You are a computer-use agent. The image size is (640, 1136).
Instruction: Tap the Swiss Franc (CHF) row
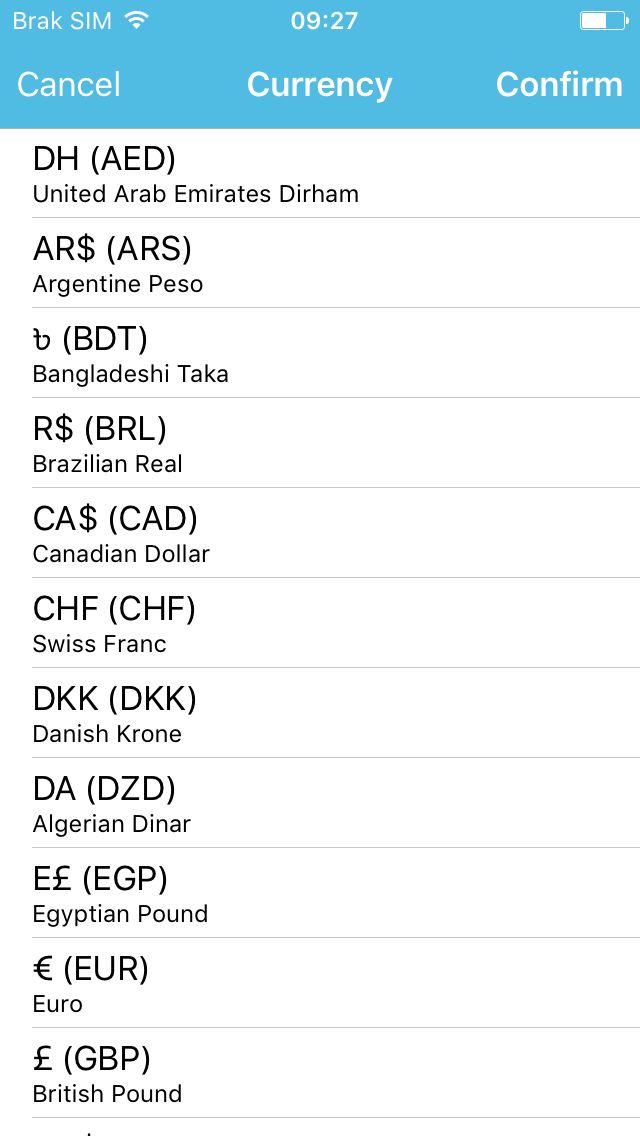tap(320, 623)
